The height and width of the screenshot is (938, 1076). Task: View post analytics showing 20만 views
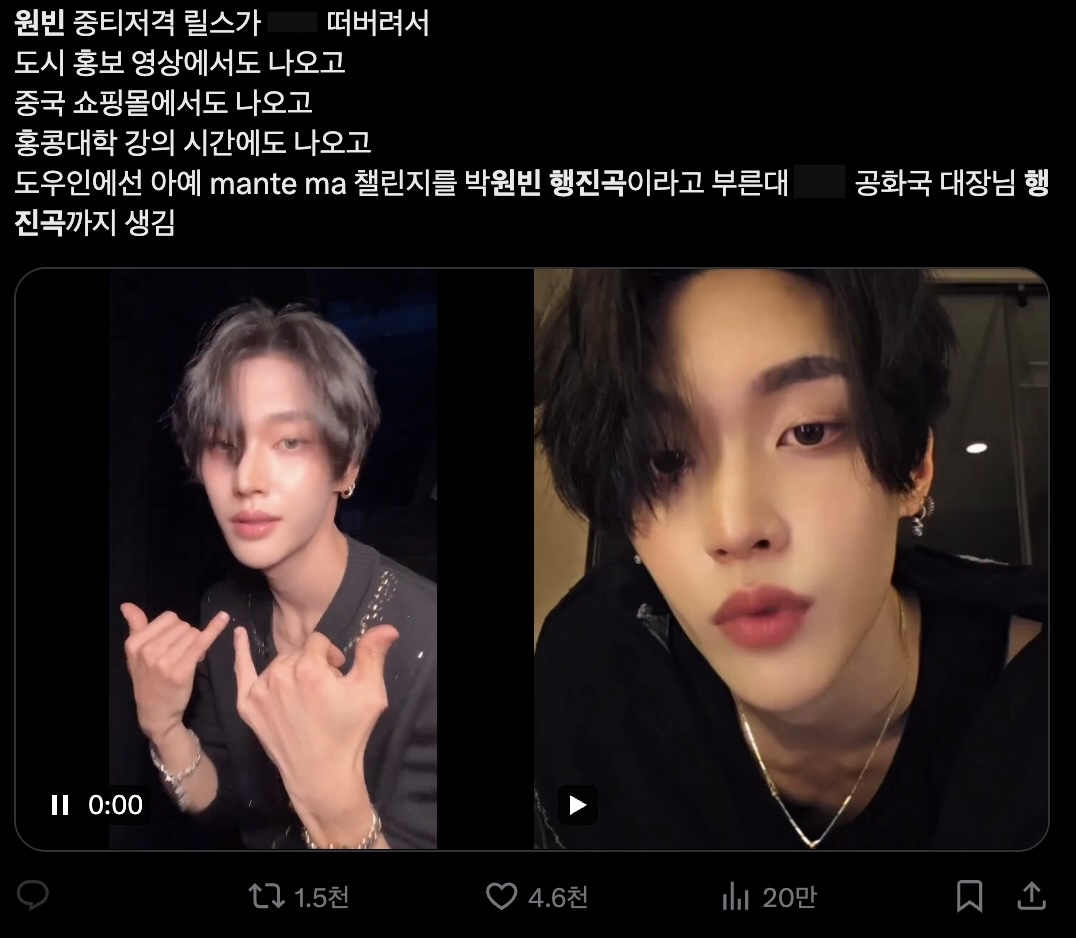tap(736, 897)
